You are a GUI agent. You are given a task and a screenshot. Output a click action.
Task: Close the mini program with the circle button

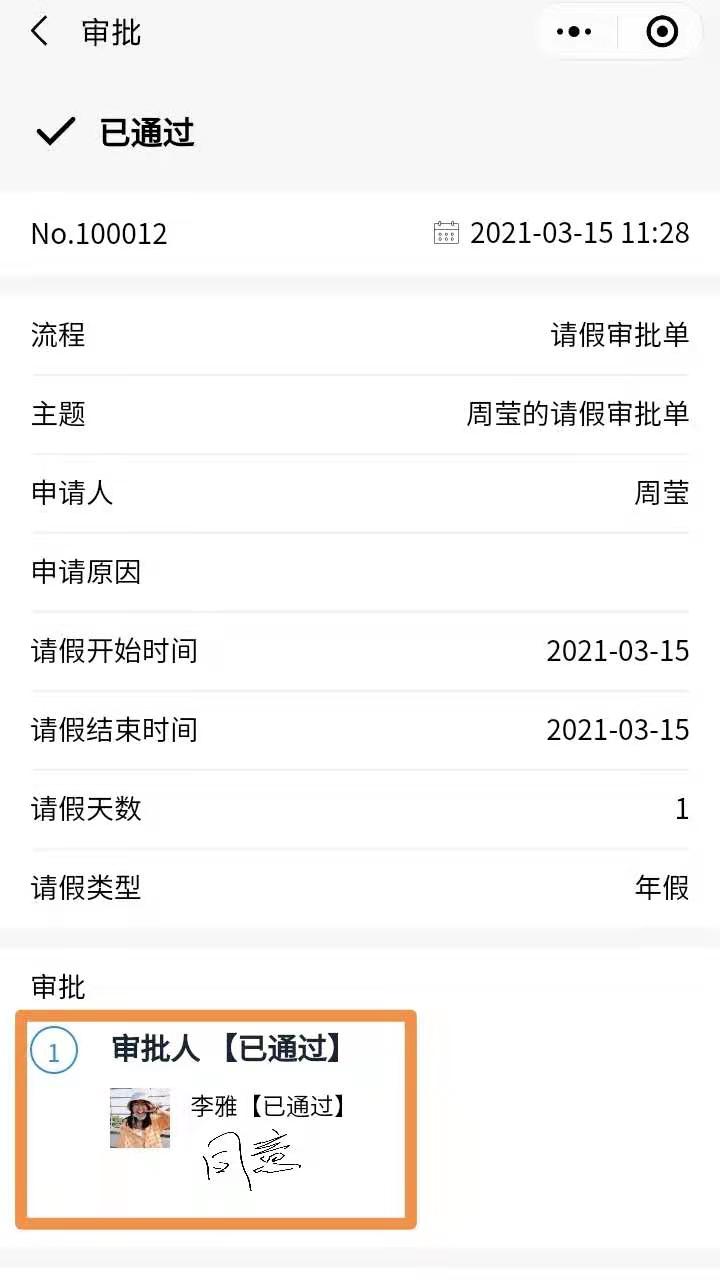pos(662,32)
